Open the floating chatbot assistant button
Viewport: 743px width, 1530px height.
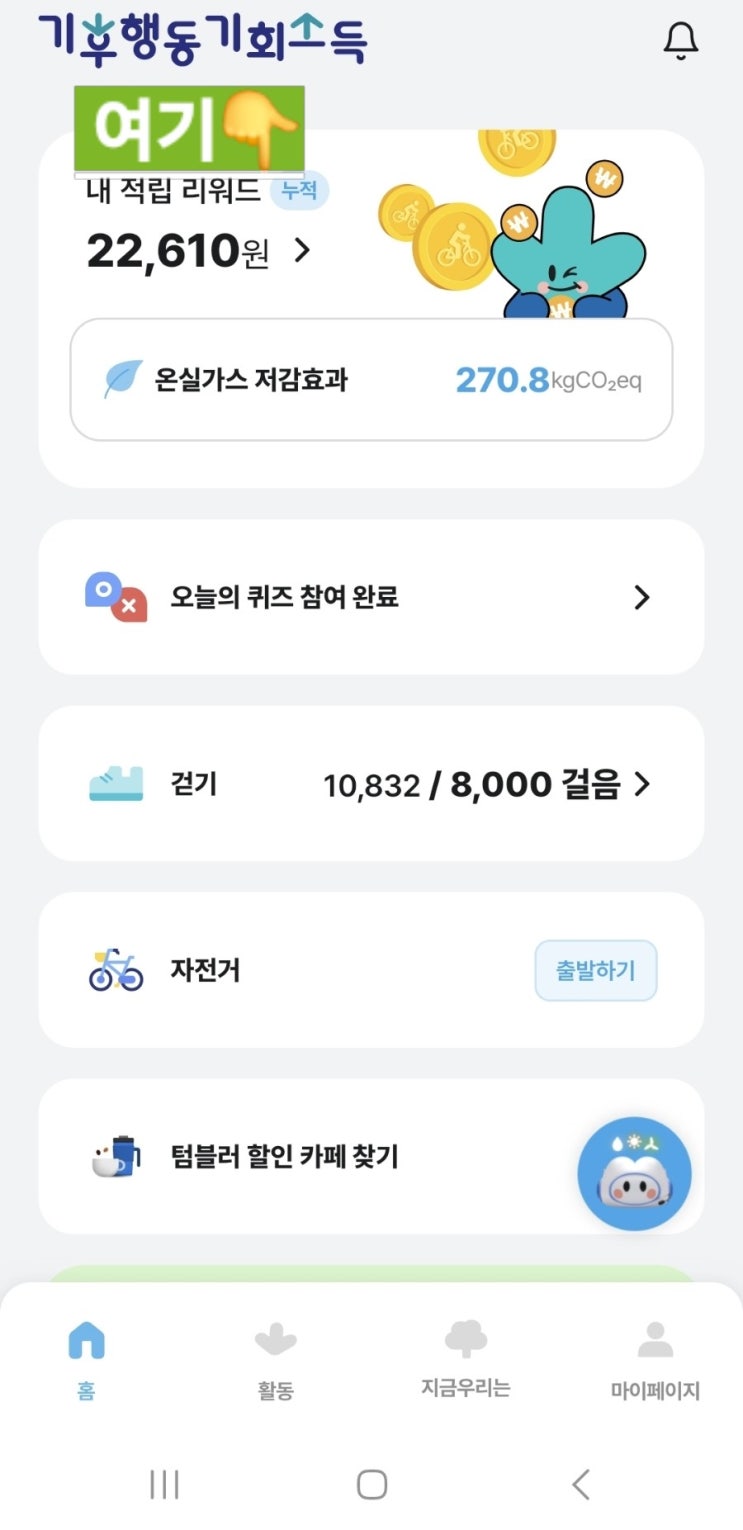point(635,1174)
